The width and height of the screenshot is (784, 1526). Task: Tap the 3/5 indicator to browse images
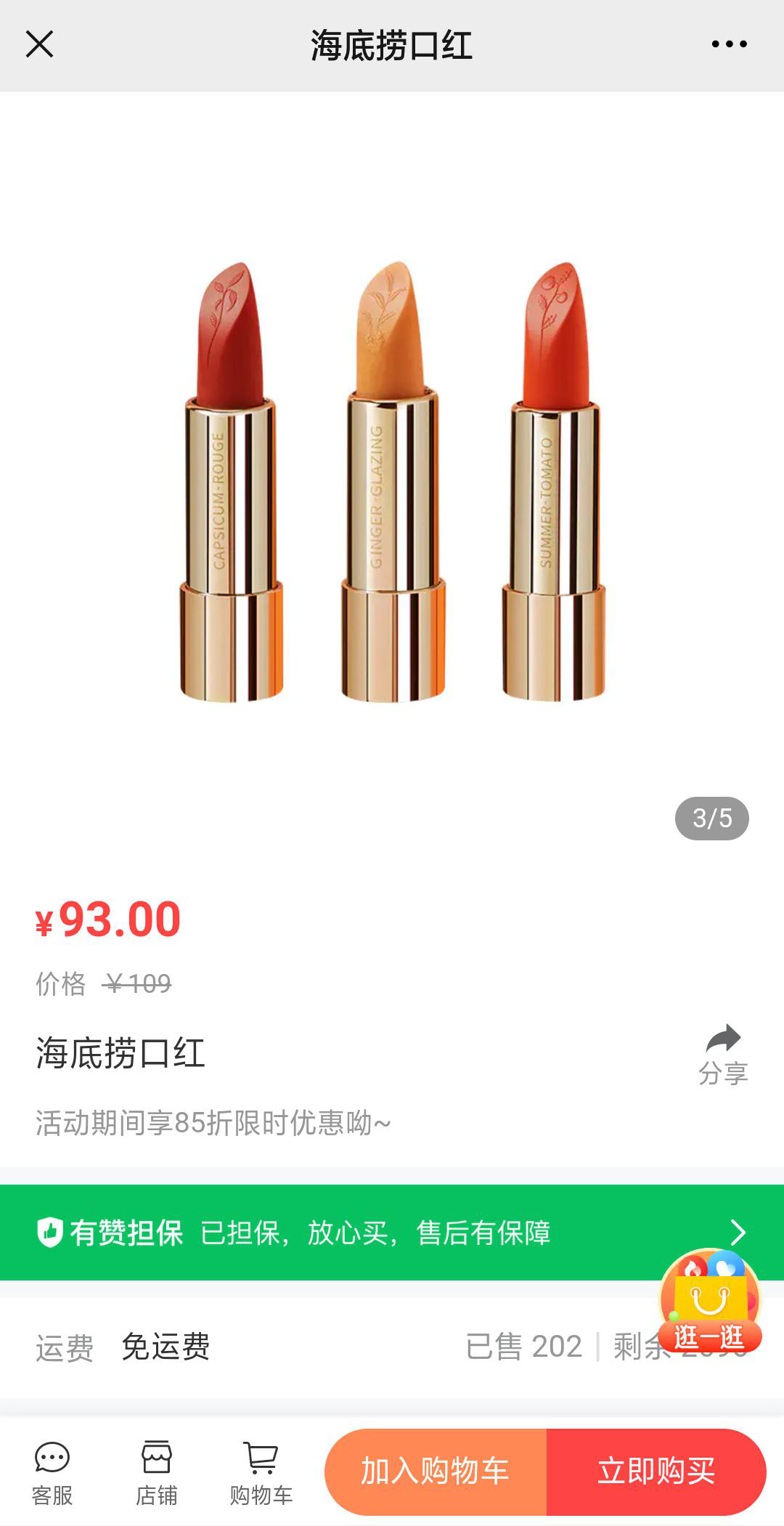tap(711, 818)
